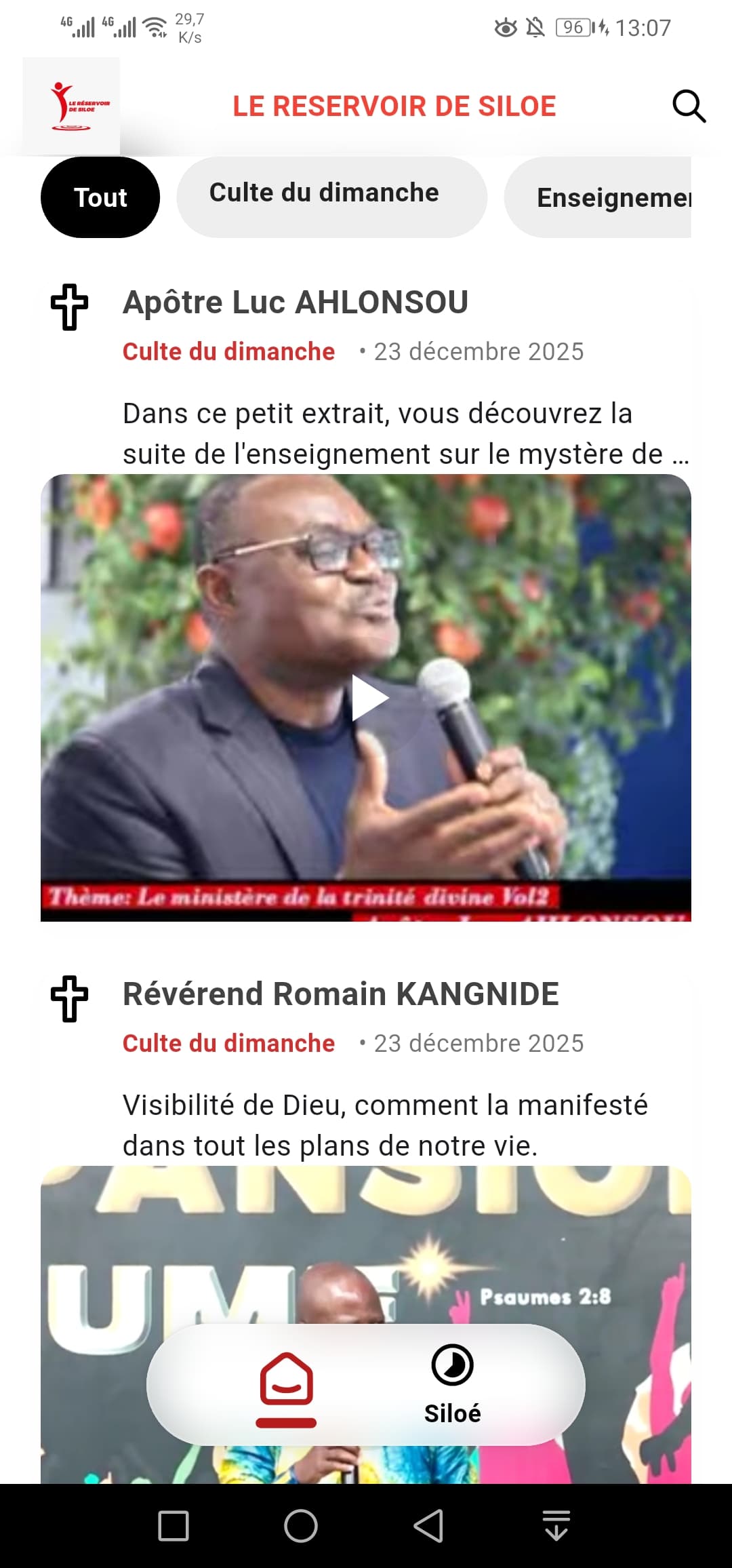
Task: Play Apôtre Luc AHLONSOU's video
Action: click(369, 699)
